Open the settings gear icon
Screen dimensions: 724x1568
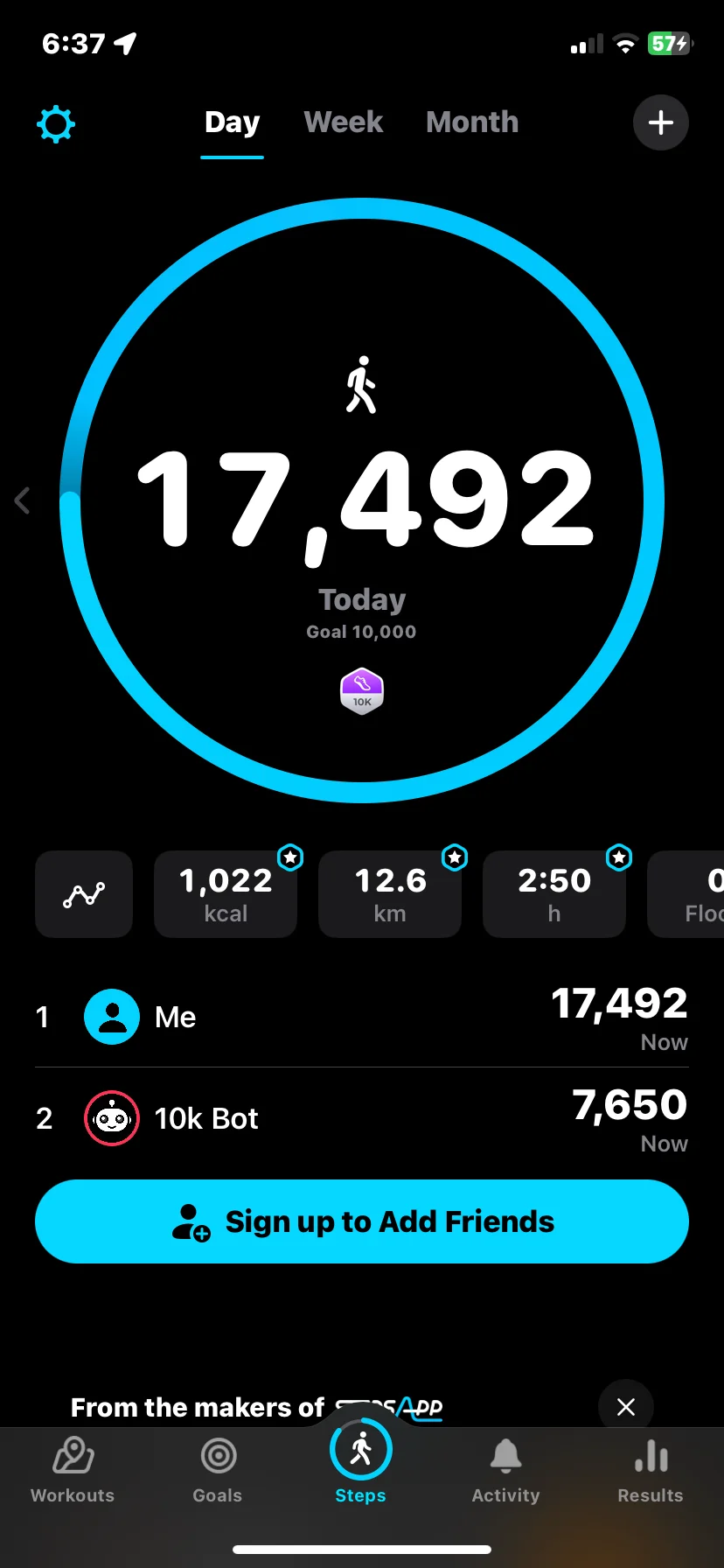56,124
